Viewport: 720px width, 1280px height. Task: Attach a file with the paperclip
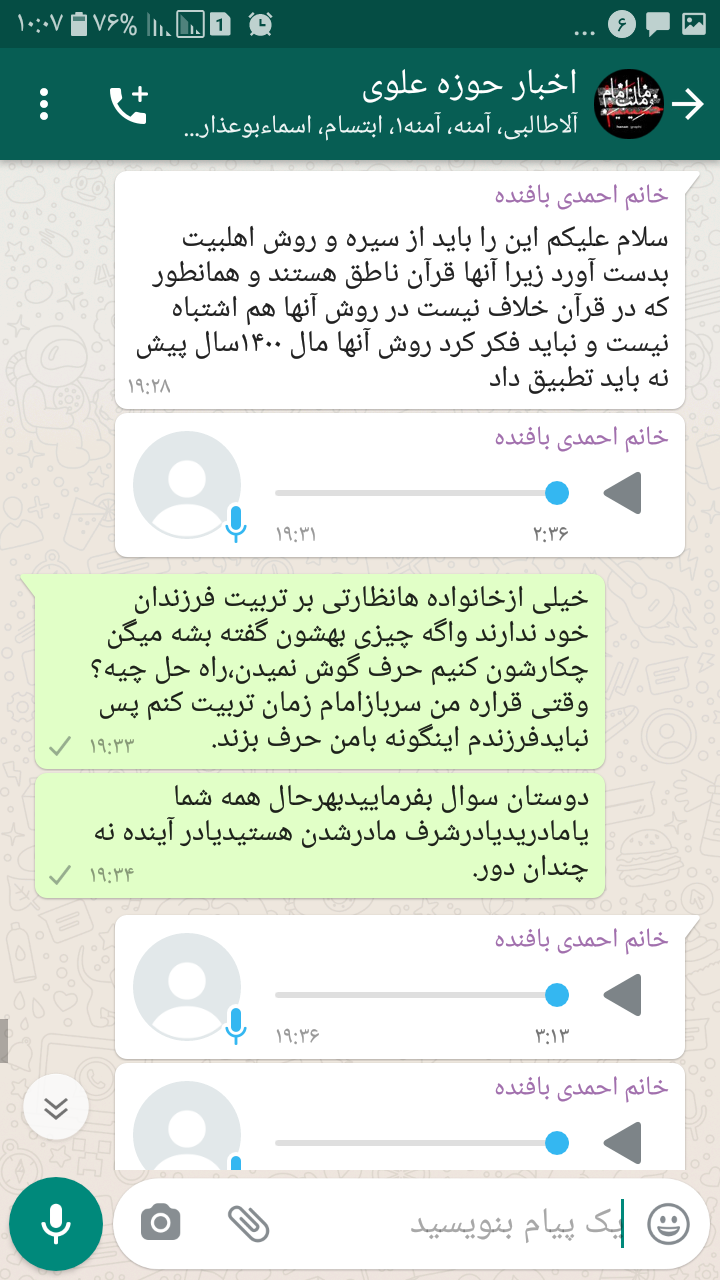[249, 1222]
